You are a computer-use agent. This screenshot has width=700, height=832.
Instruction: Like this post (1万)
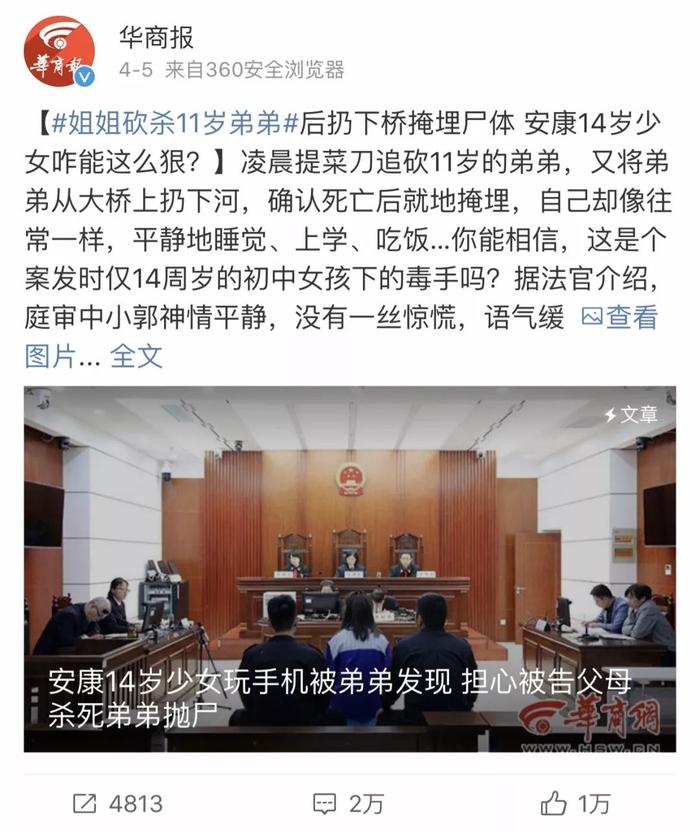[574, 803]
